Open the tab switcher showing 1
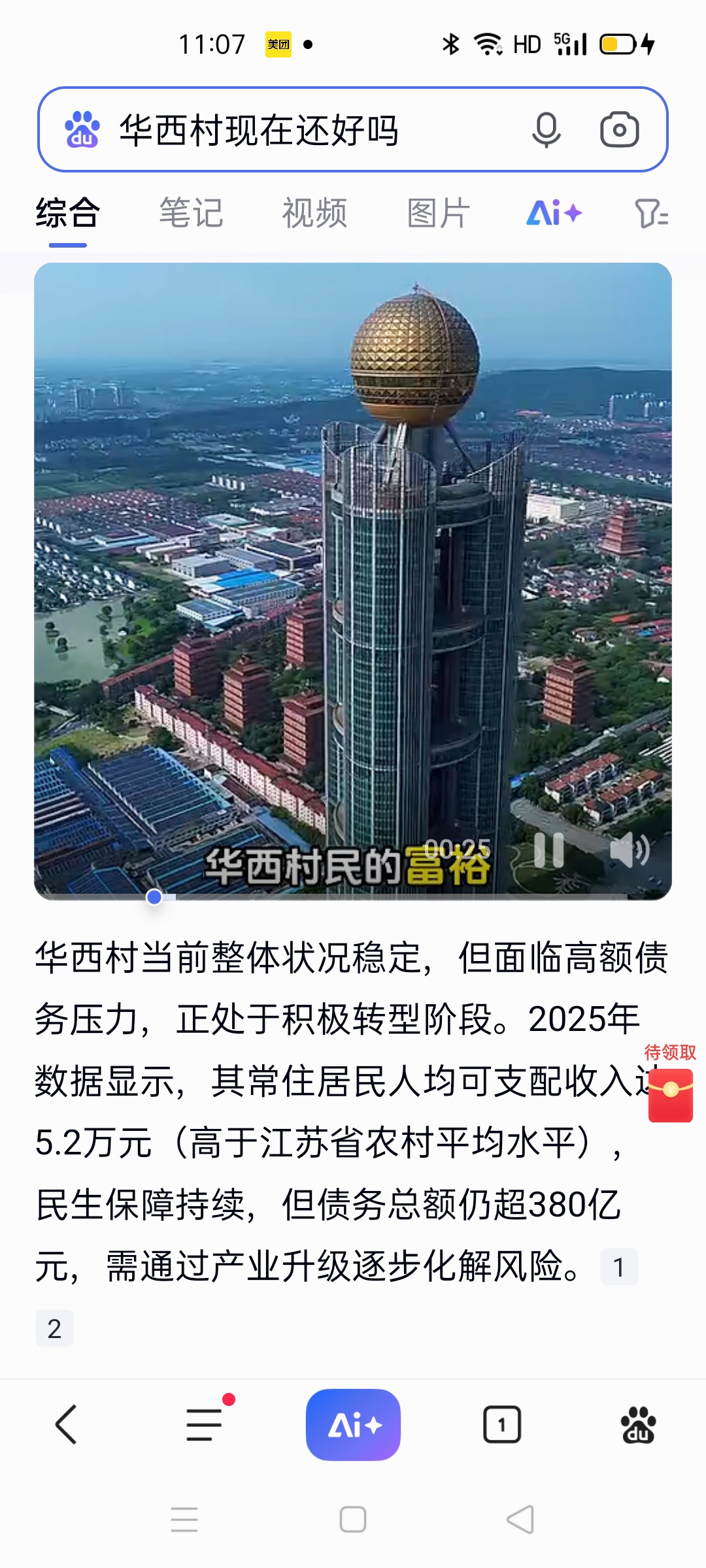This screenshot has height=1568, width=706. (x=501, y=1424)
